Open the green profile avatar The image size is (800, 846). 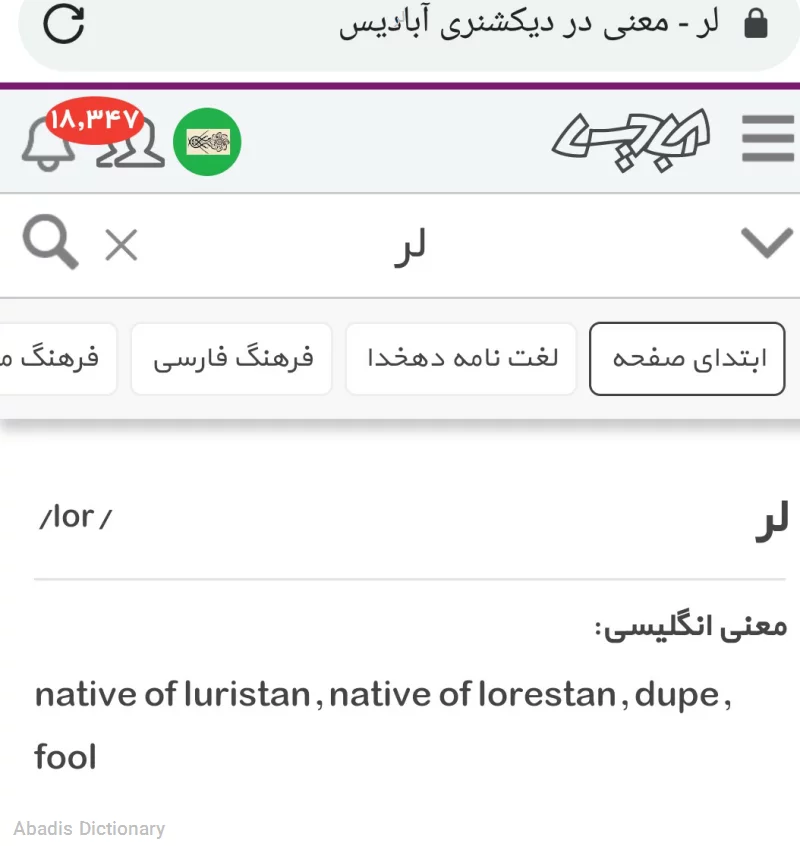tap(207, 141)
